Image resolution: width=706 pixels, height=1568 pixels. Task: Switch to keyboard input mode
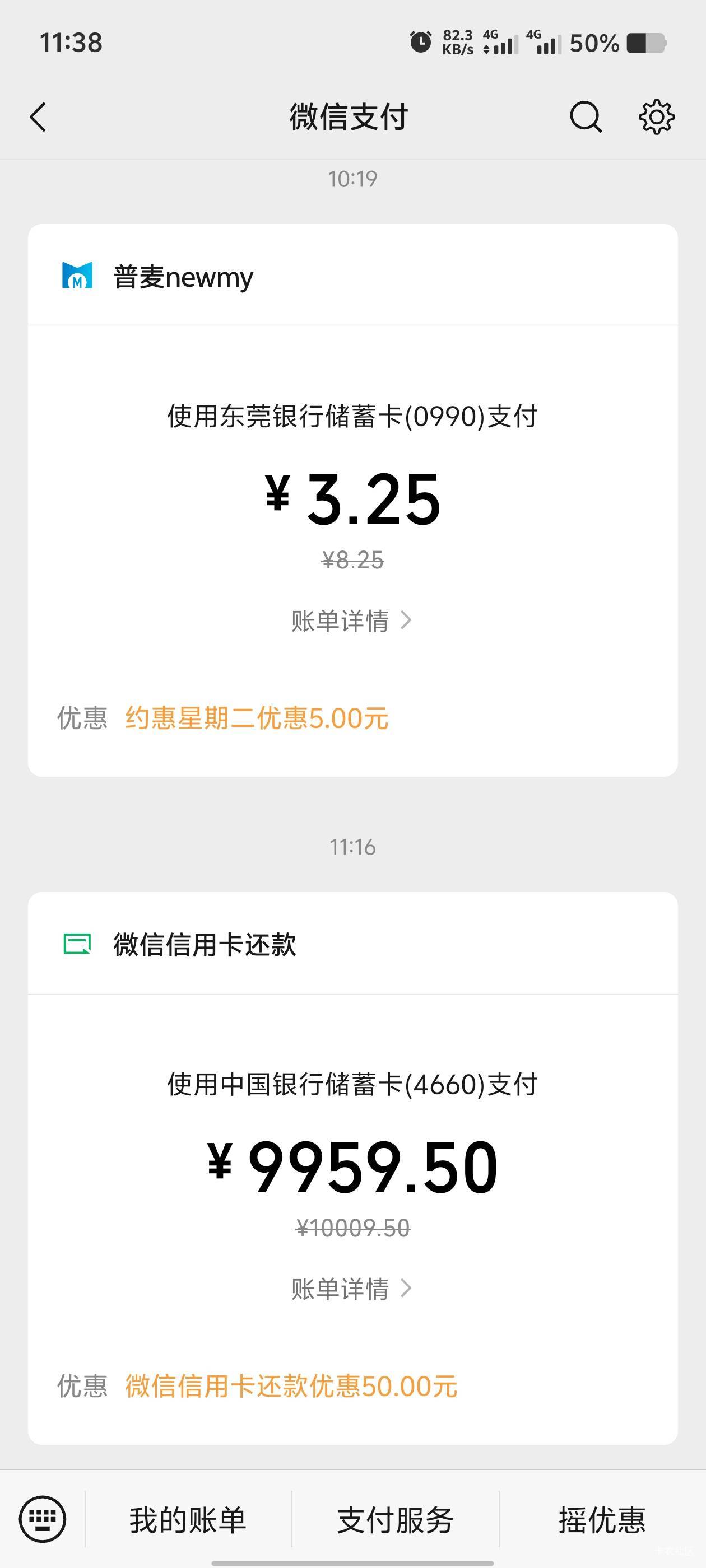tap(42, 1519)
